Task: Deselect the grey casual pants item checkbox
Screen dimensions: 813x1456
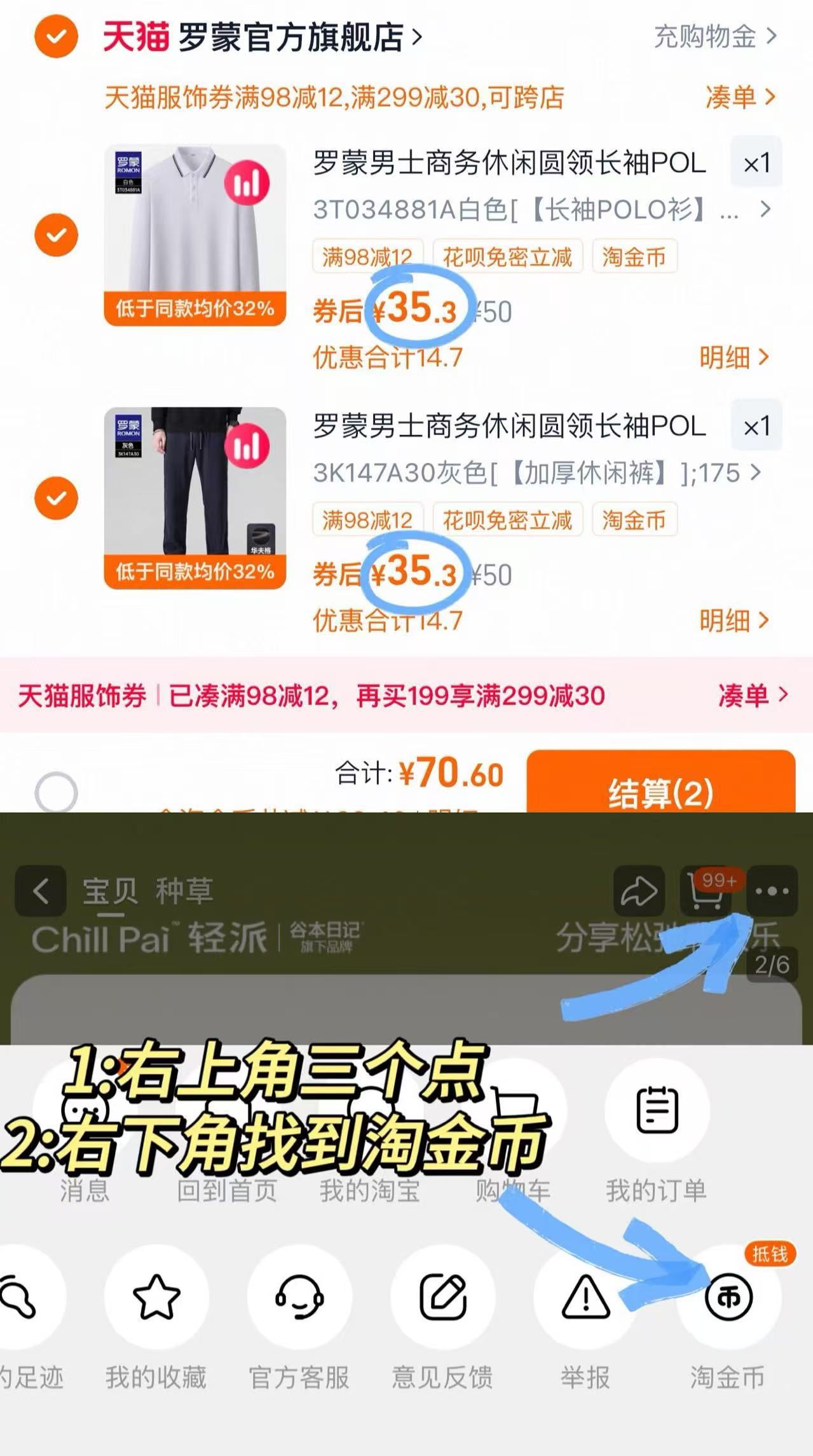Action: (x=56, y=498)
